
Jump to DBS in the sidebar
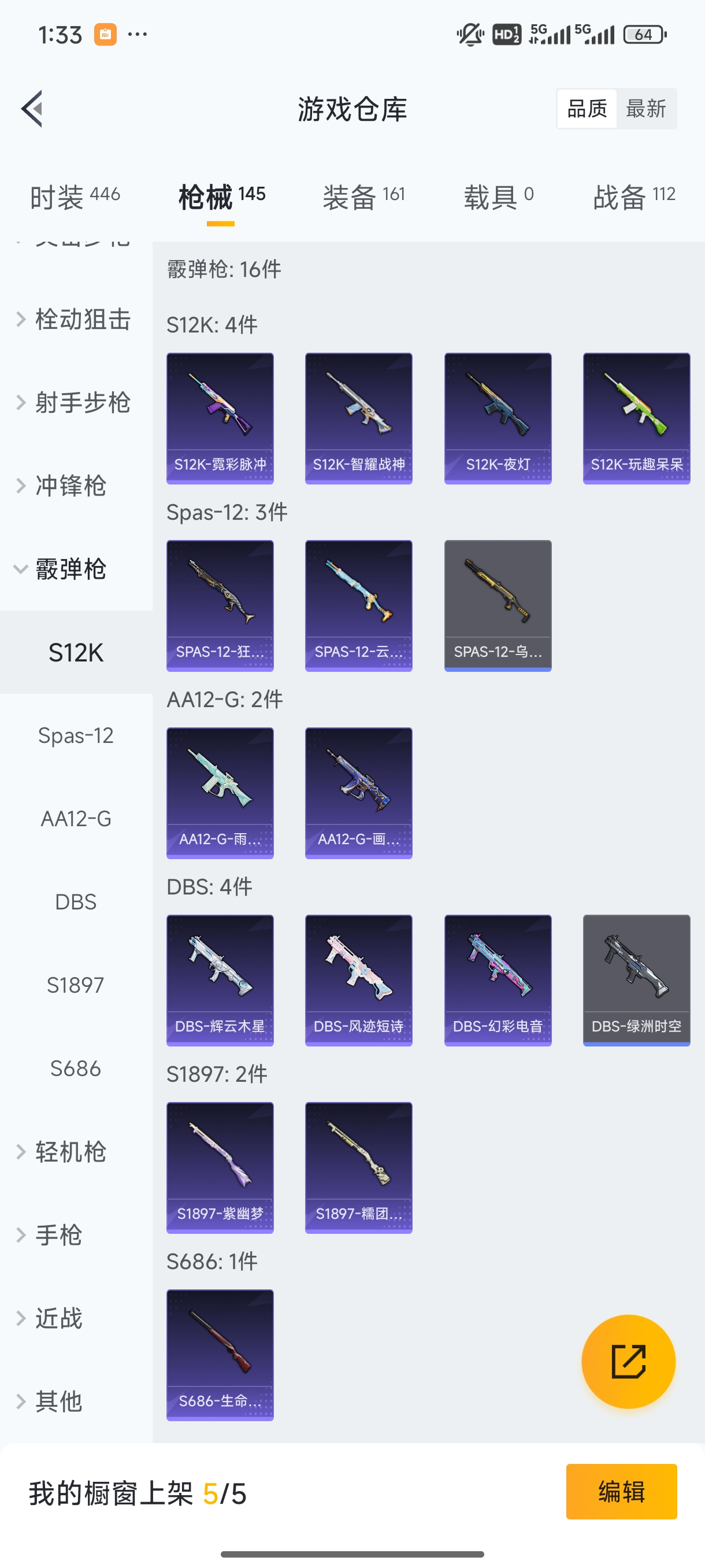tap(76, 901)
